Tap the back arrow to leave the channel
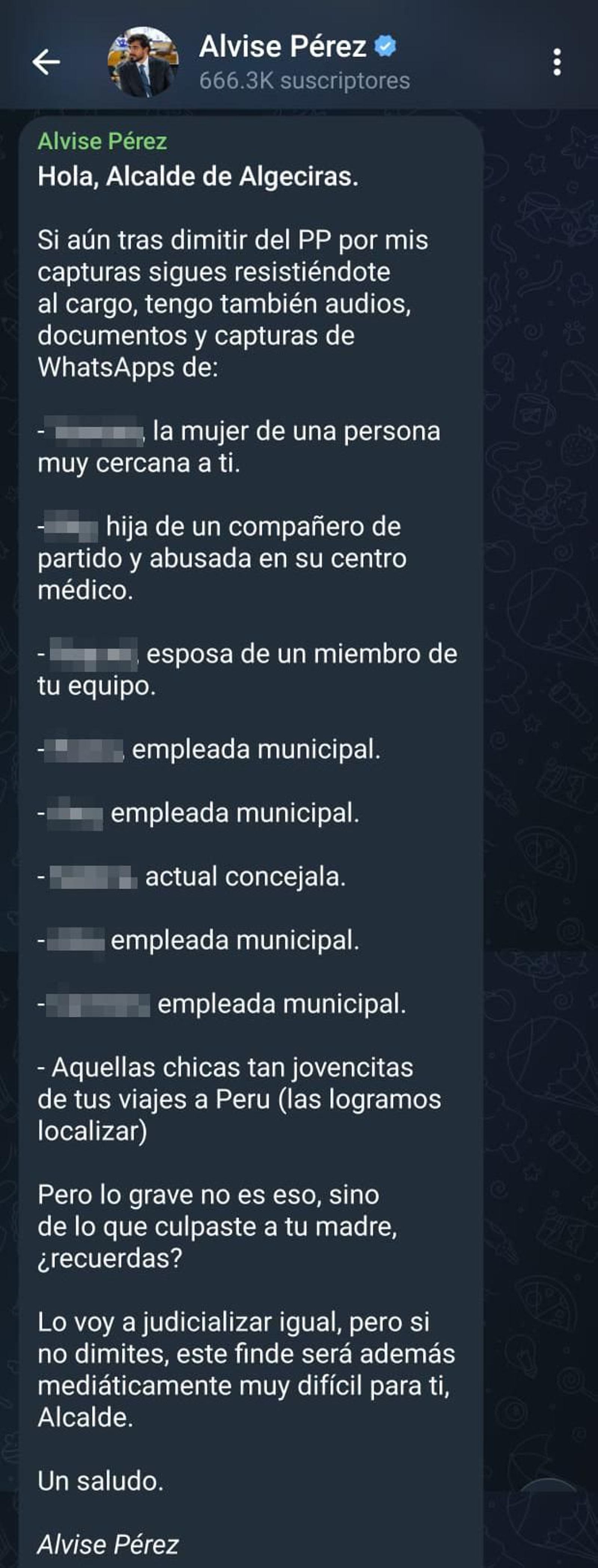The height and width of the screenshot is (1568, 598). pyautogui.click(x=46, y=63)
